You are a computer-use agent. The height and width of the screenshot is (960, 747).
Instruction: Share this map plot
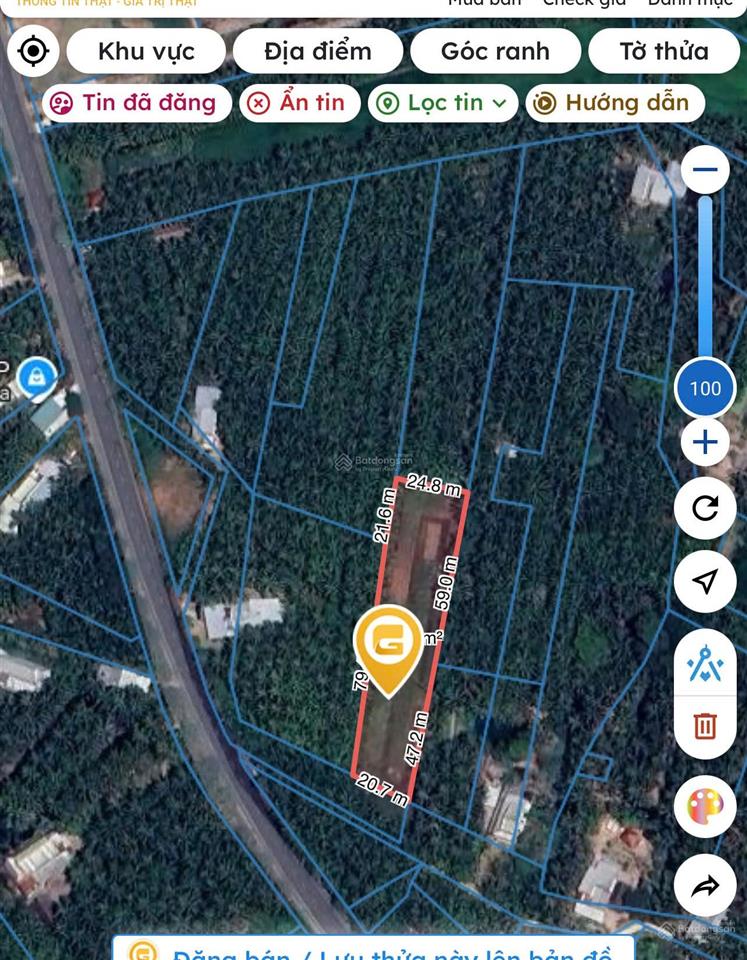[705, 886]
